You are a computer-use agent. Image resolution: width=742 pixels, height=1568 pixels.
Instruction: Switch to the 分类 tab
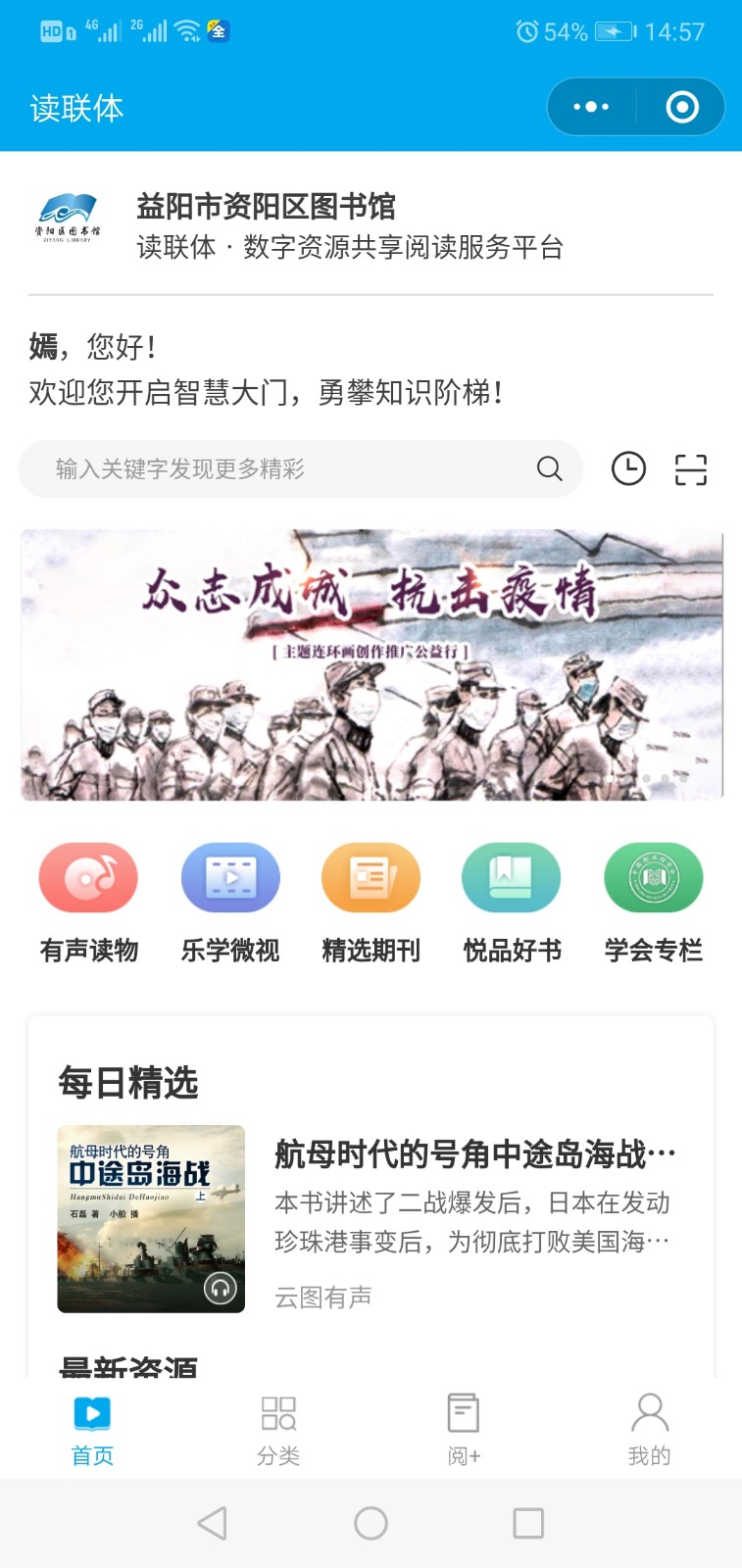click(x=278, y=1430)
